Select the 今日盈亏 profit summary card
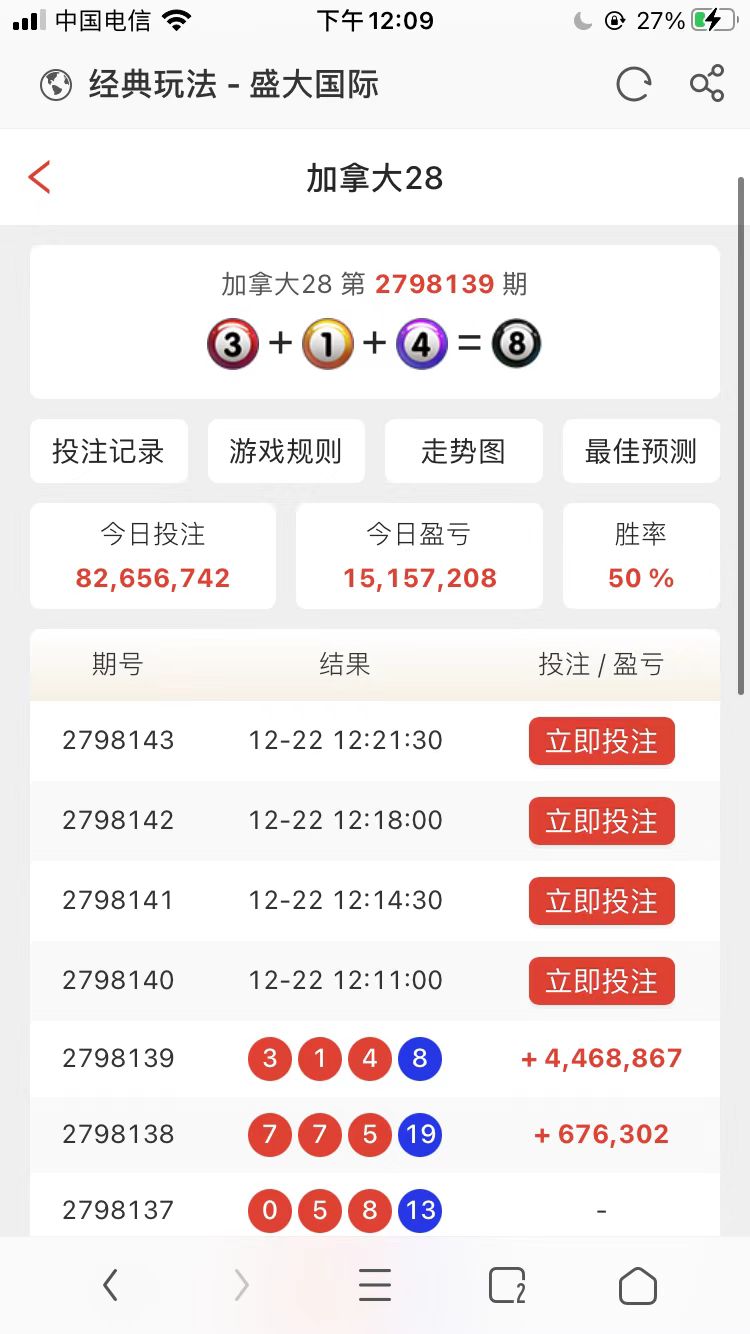The image size is (750, 1334). [419, 556]
